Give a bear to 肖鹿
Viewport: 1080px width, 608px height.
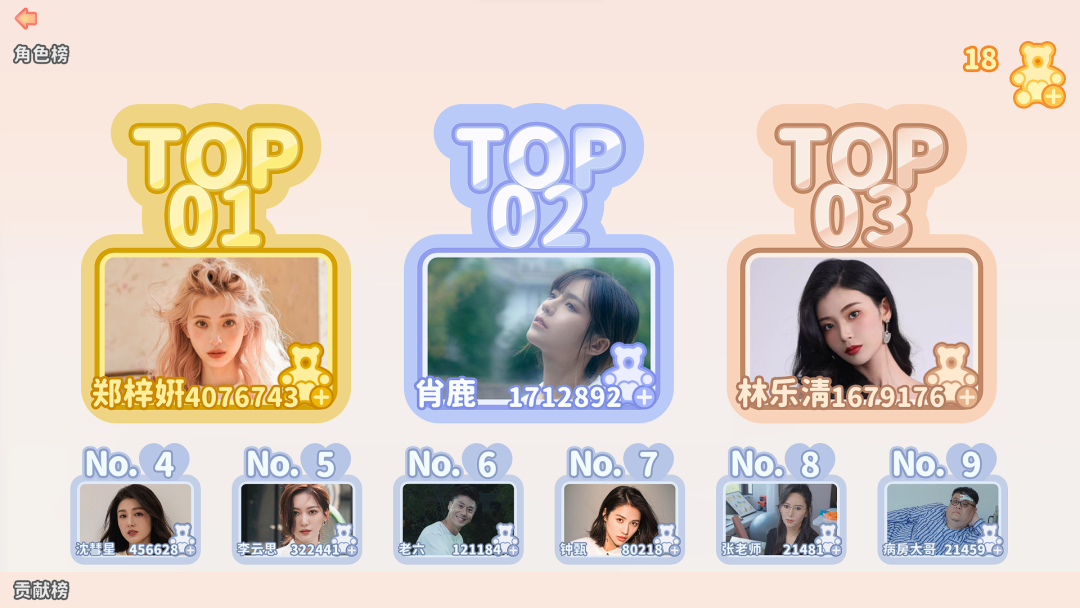coord(631,376)
